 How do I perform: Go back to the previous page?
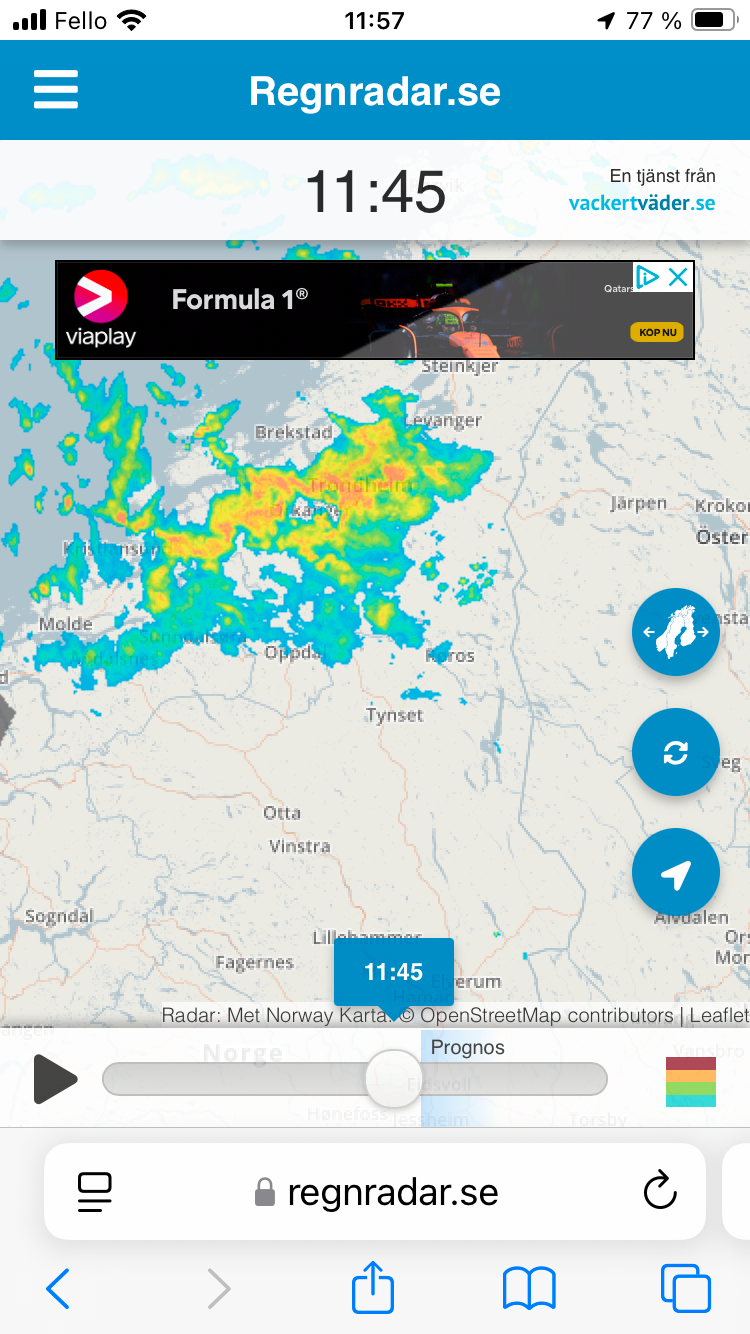point(58,1289)
